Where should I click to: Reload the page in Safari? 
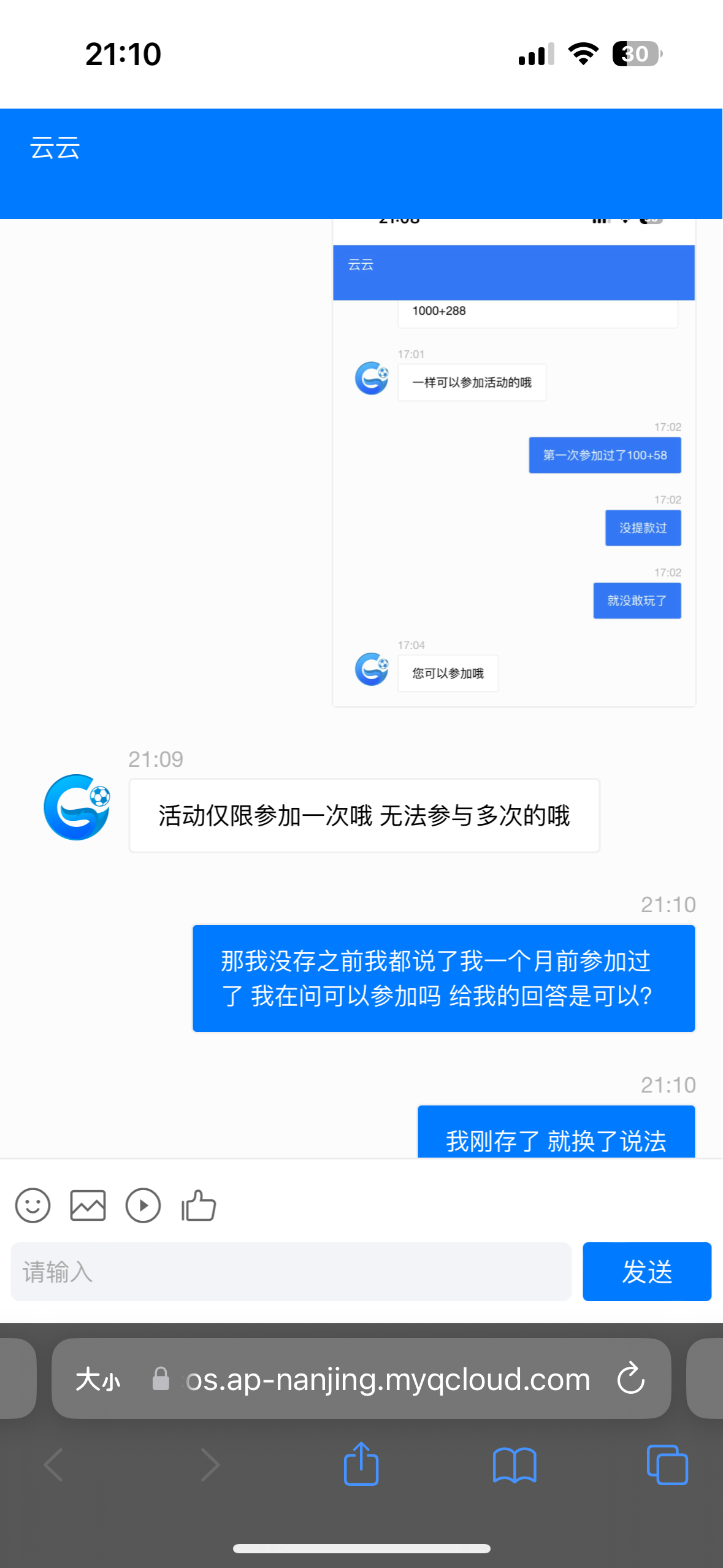pyautogui.click(x=630, y=1380)
